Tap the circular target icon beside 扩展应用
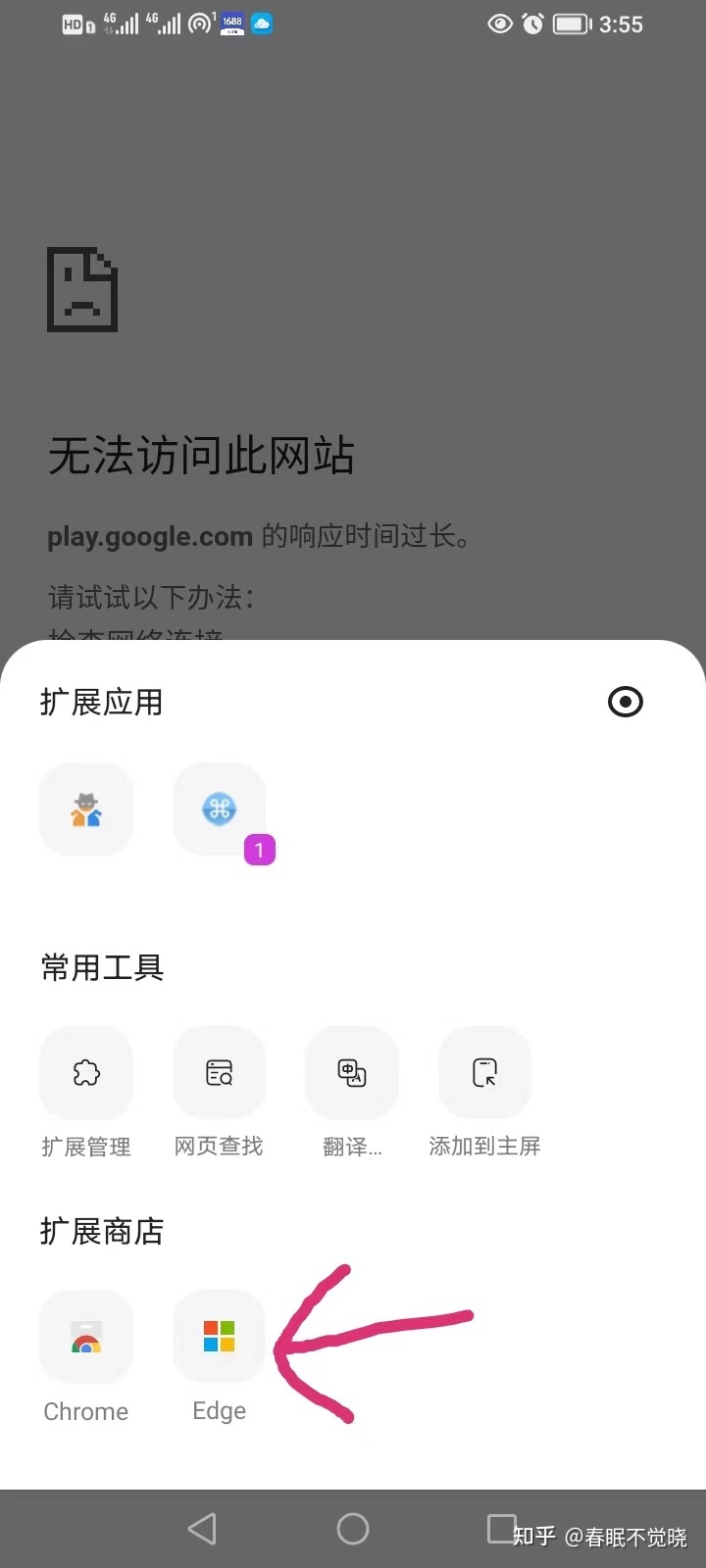 pos(626,702)
